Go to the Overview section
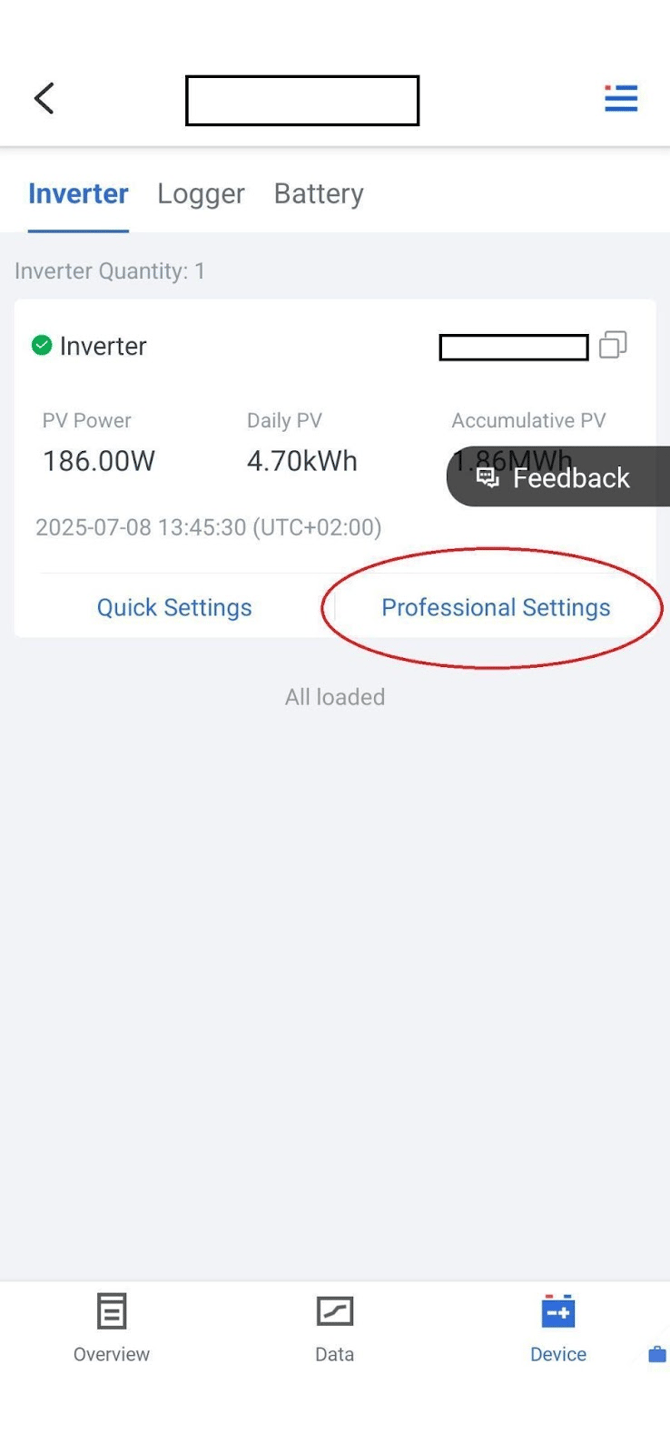Image resolution: width=670 pixels, height=1452 pixels. tap(111, 1327)
